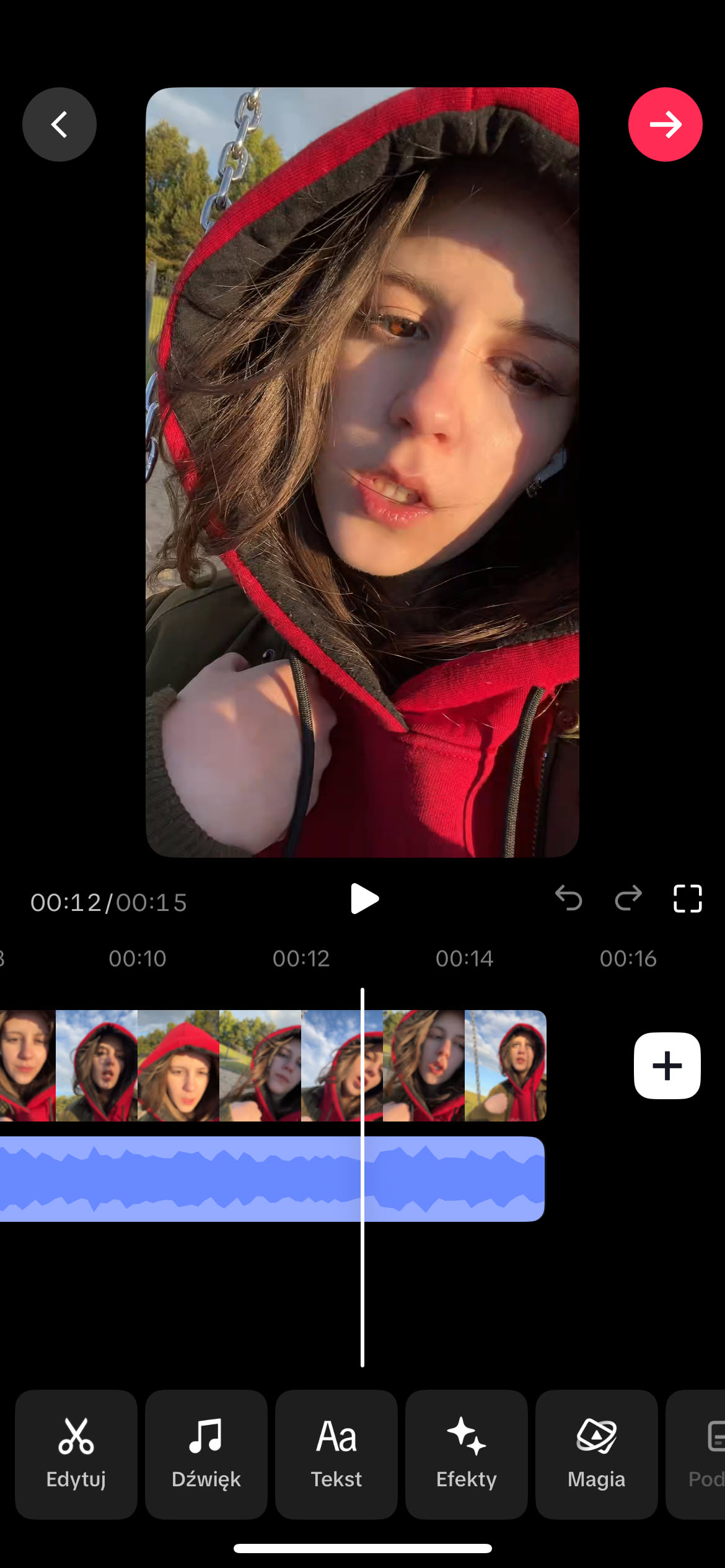Open the Edytuj editing tool
Image resolution: width=725 pixels, height=1568 pixels.
pyautogui.click(x=76, y=1453)
